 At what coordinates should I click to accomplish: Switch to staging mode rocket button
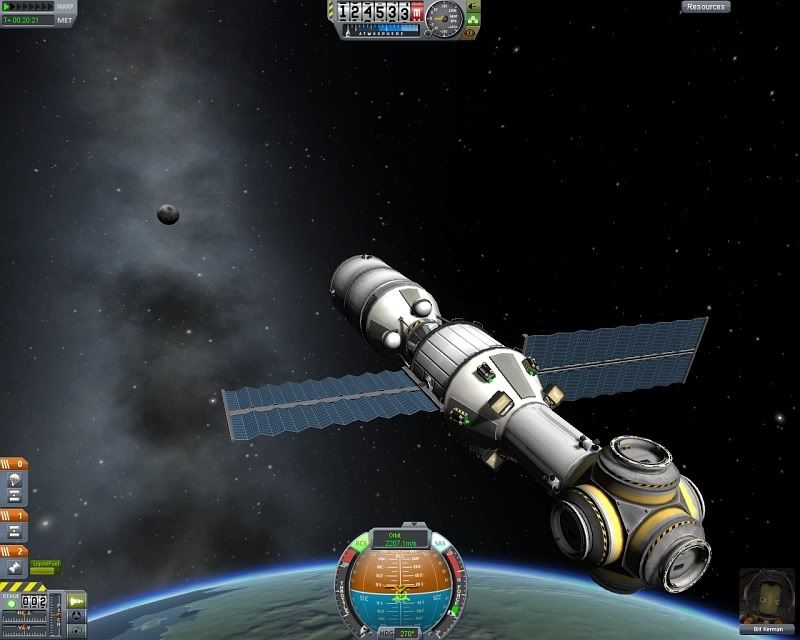pos(78,600)
